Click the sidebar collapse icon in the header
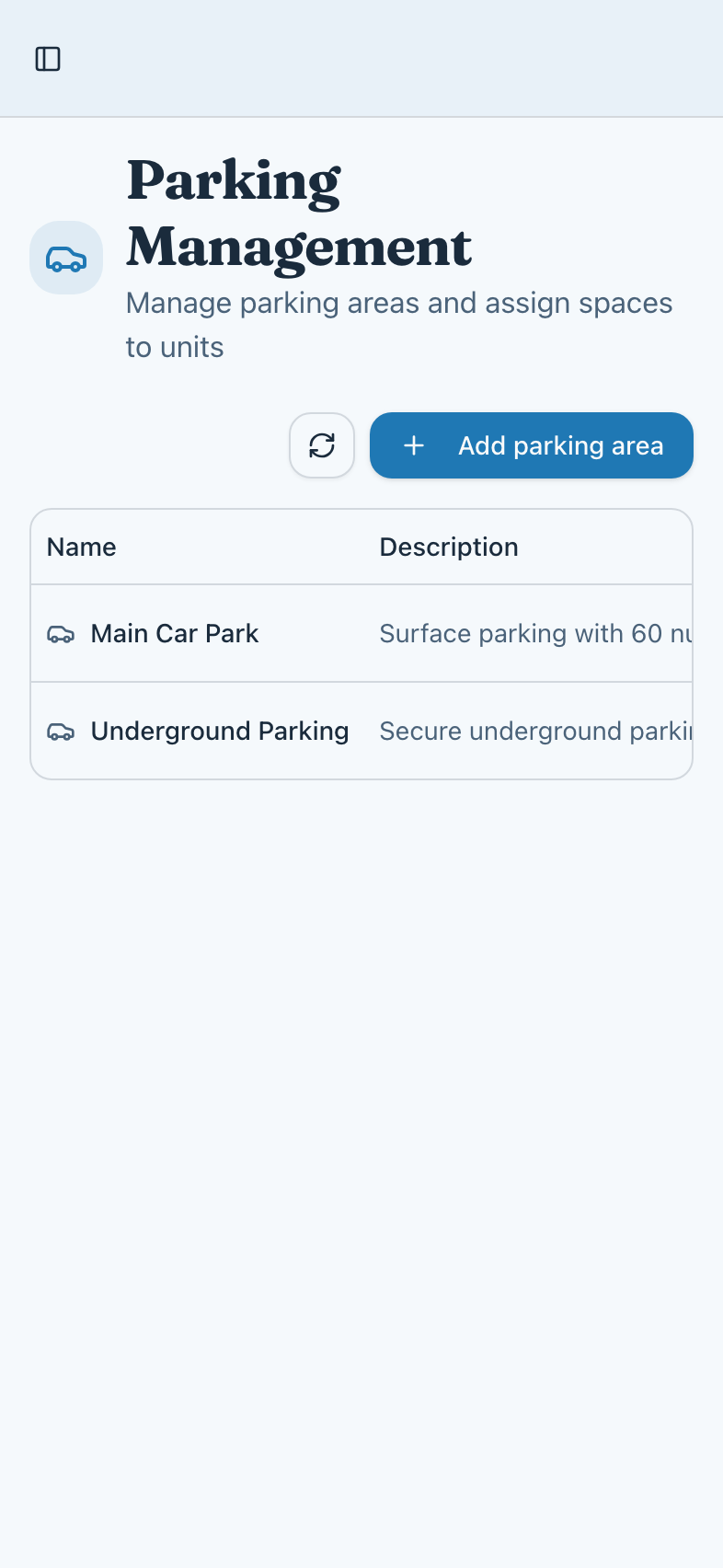 pos(48,58)
